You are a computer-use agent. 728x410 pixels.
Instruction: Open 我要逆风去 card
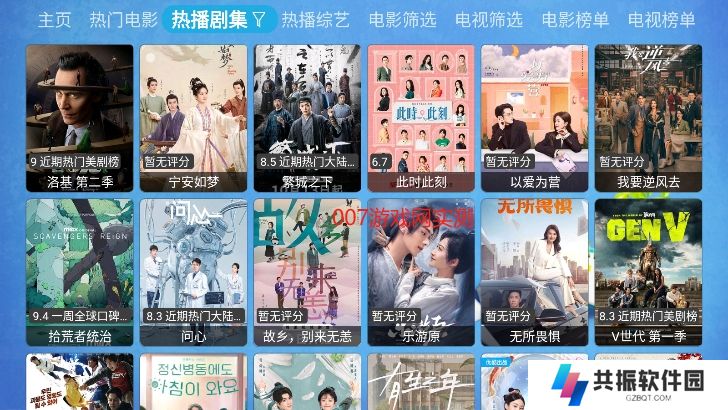click(647, 115)
